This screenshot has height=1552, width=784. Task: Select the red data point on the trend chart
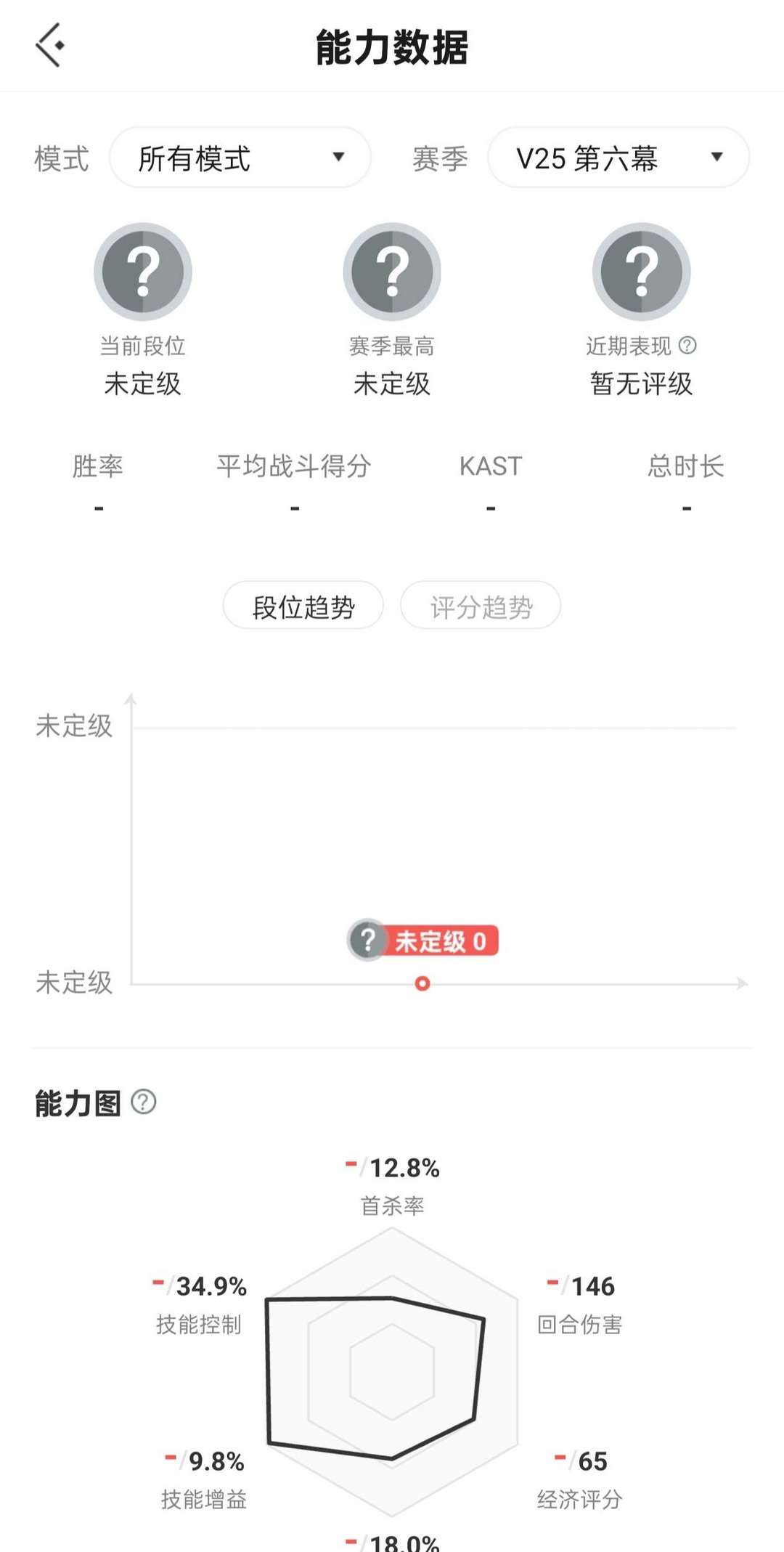coord(422,983)
